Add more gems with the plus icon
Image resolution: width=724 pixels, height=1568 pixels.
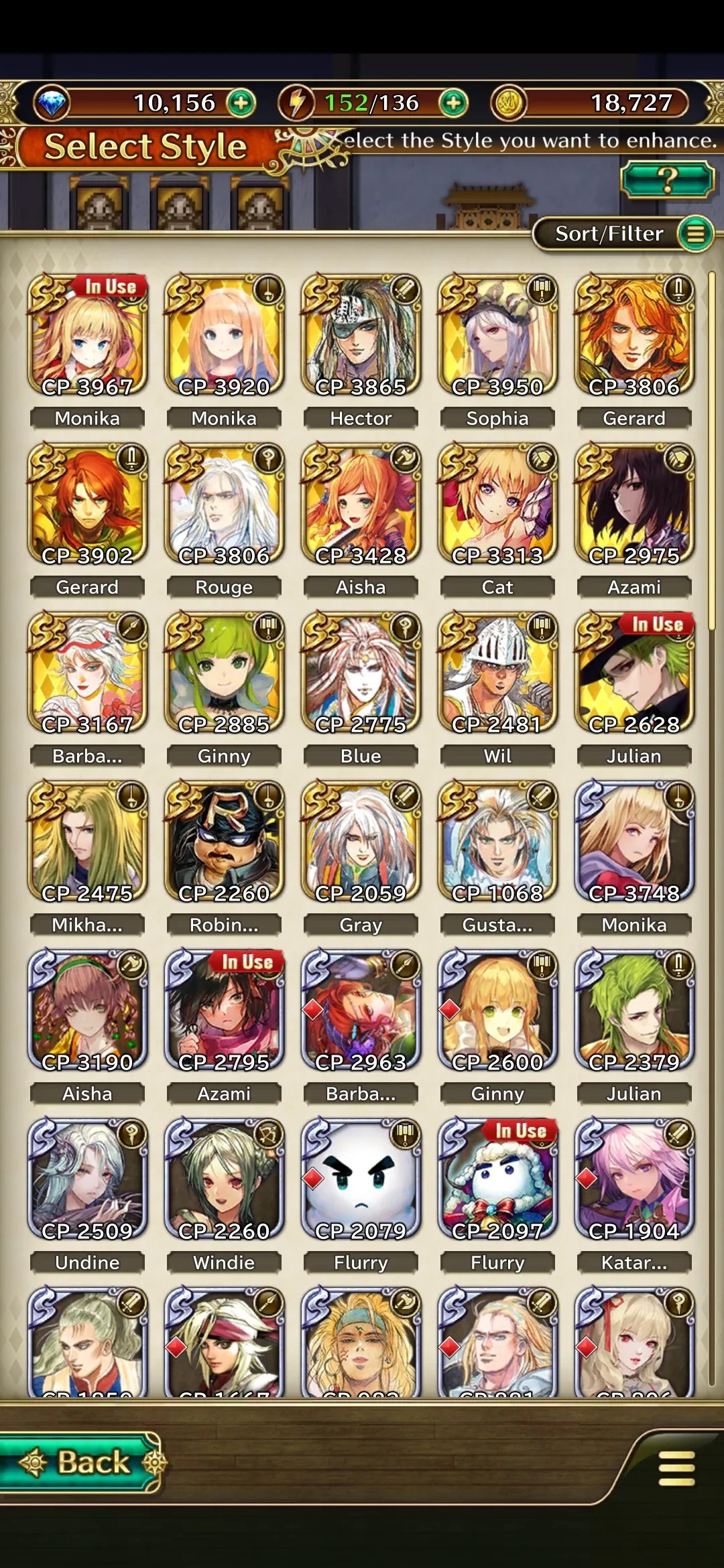(x=241, y=103)
